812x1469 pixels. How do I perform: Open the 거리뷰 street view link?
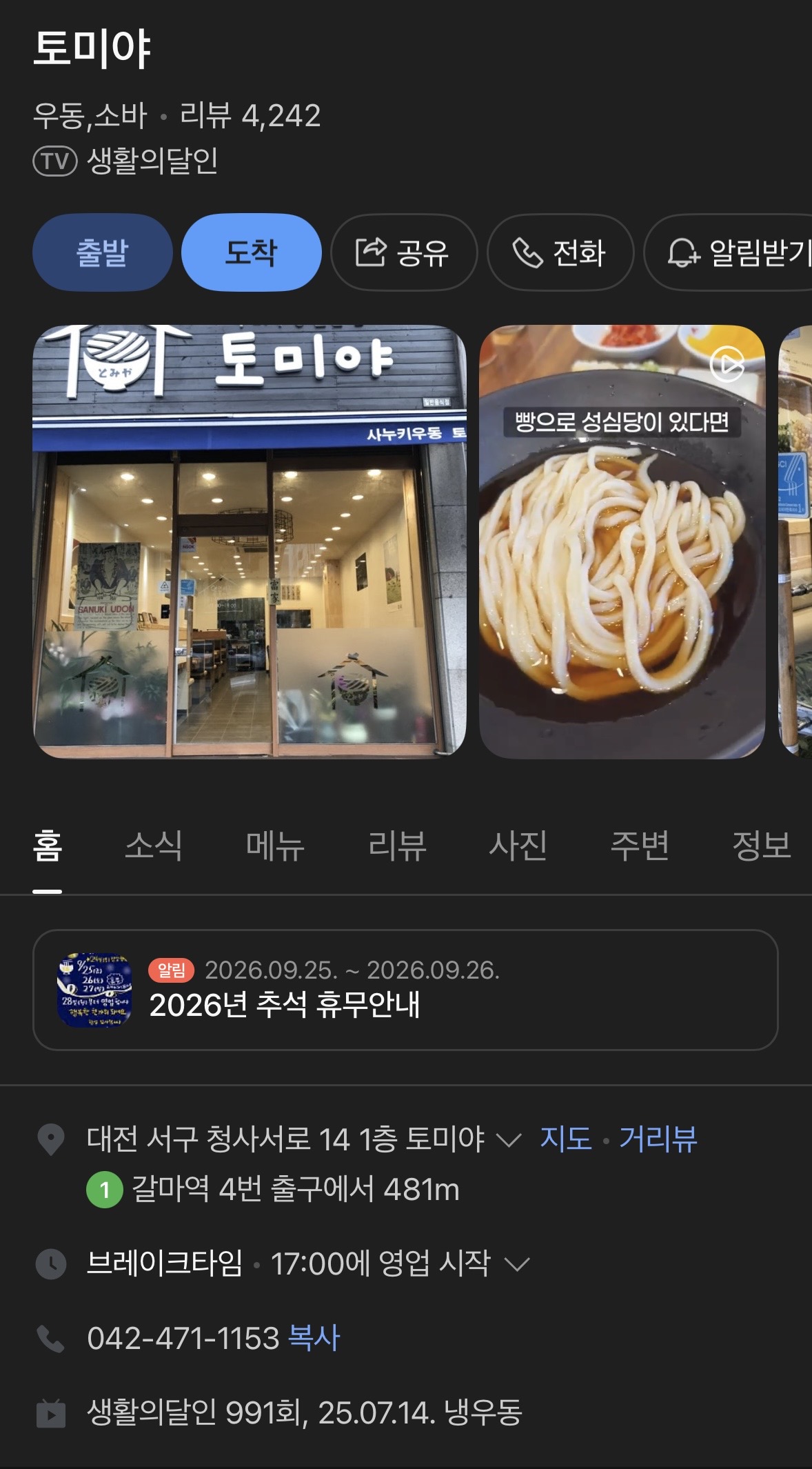click(x=658, y=1139)
